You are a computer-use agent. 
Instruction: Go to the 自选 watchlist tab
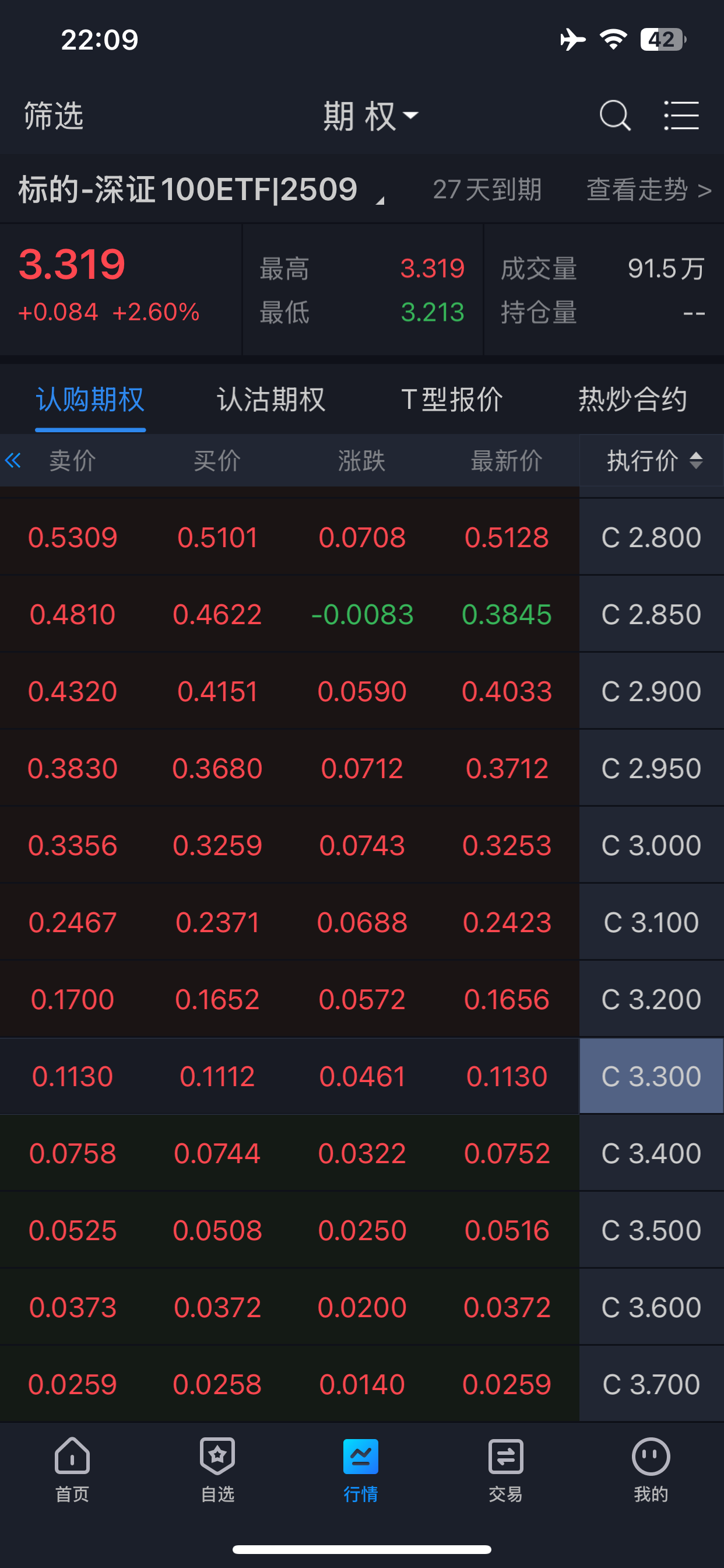pyautogui.click(x=217, y=1469)
